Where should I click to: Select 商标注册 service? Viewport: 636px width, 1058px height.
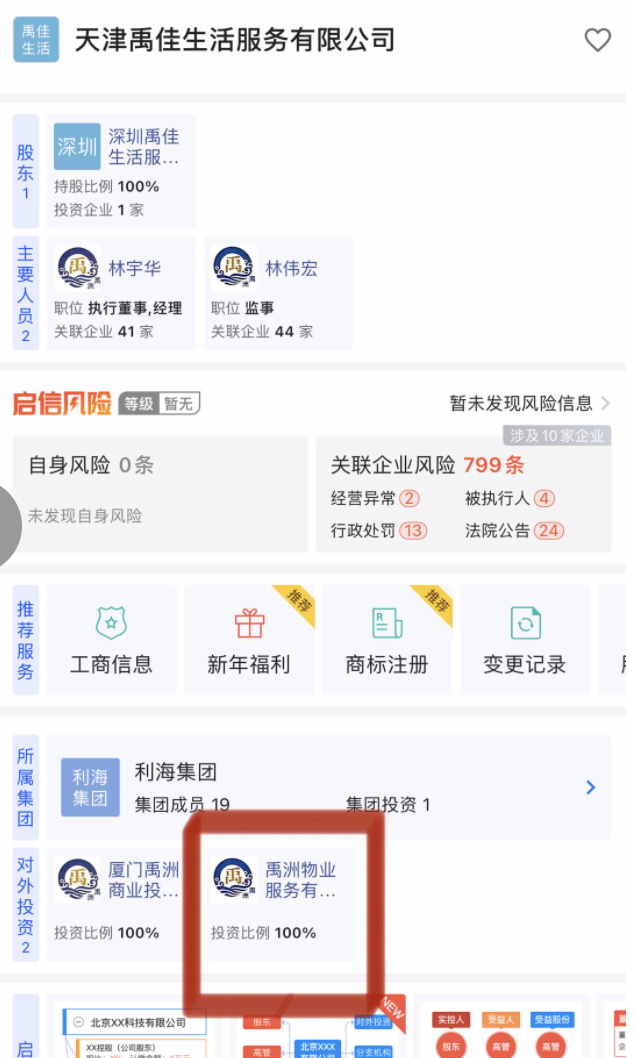(x=387, y=640)
